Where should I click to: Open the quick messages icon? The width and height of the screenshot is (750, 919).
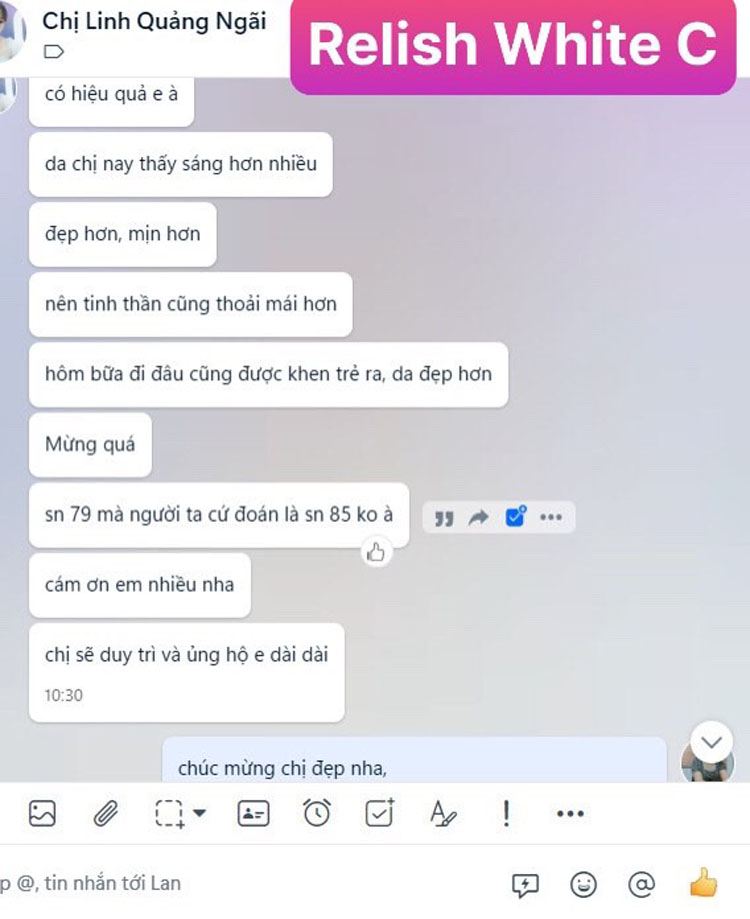525,884
